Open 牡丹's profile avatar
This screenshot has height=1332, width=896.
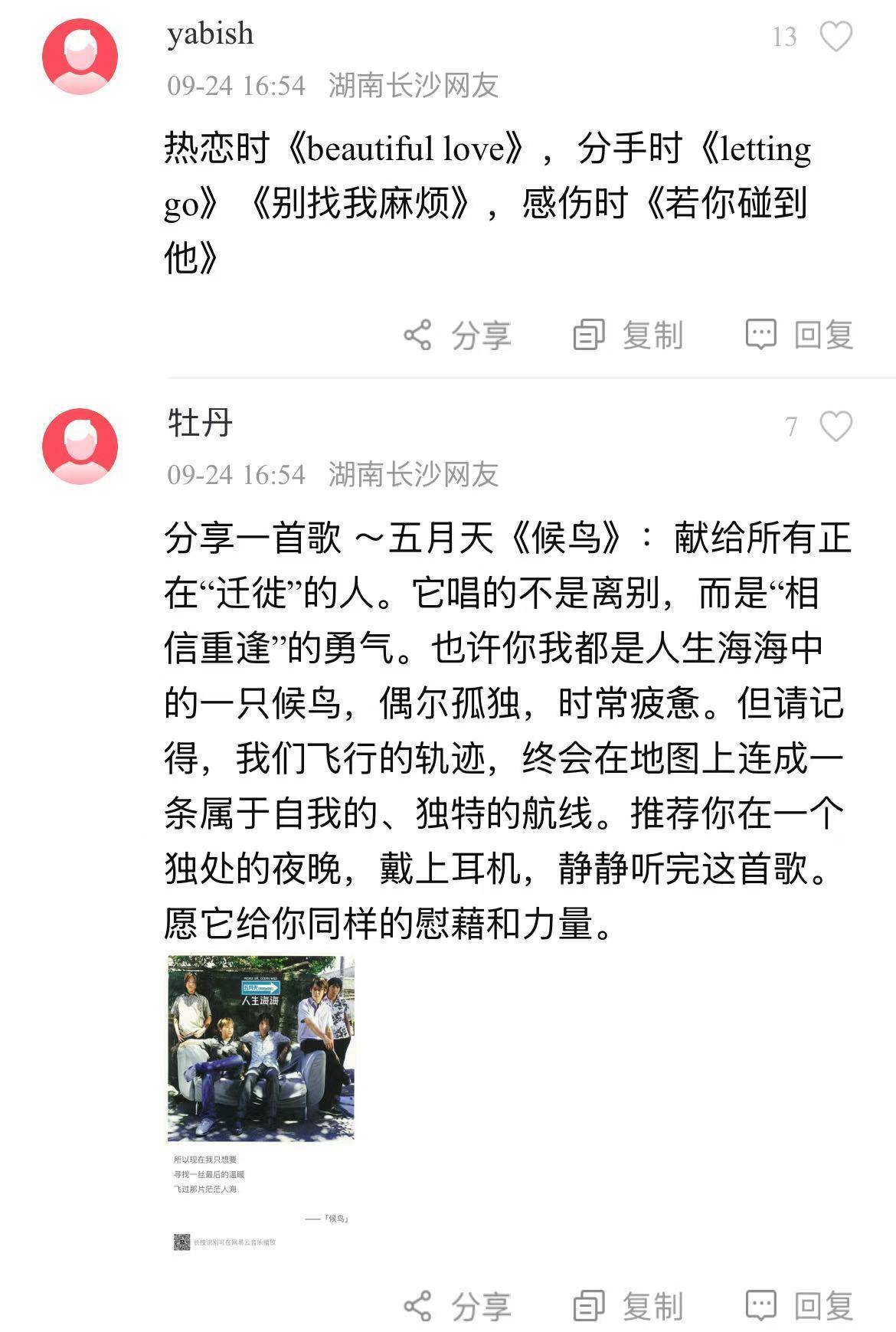coord(80,447)
